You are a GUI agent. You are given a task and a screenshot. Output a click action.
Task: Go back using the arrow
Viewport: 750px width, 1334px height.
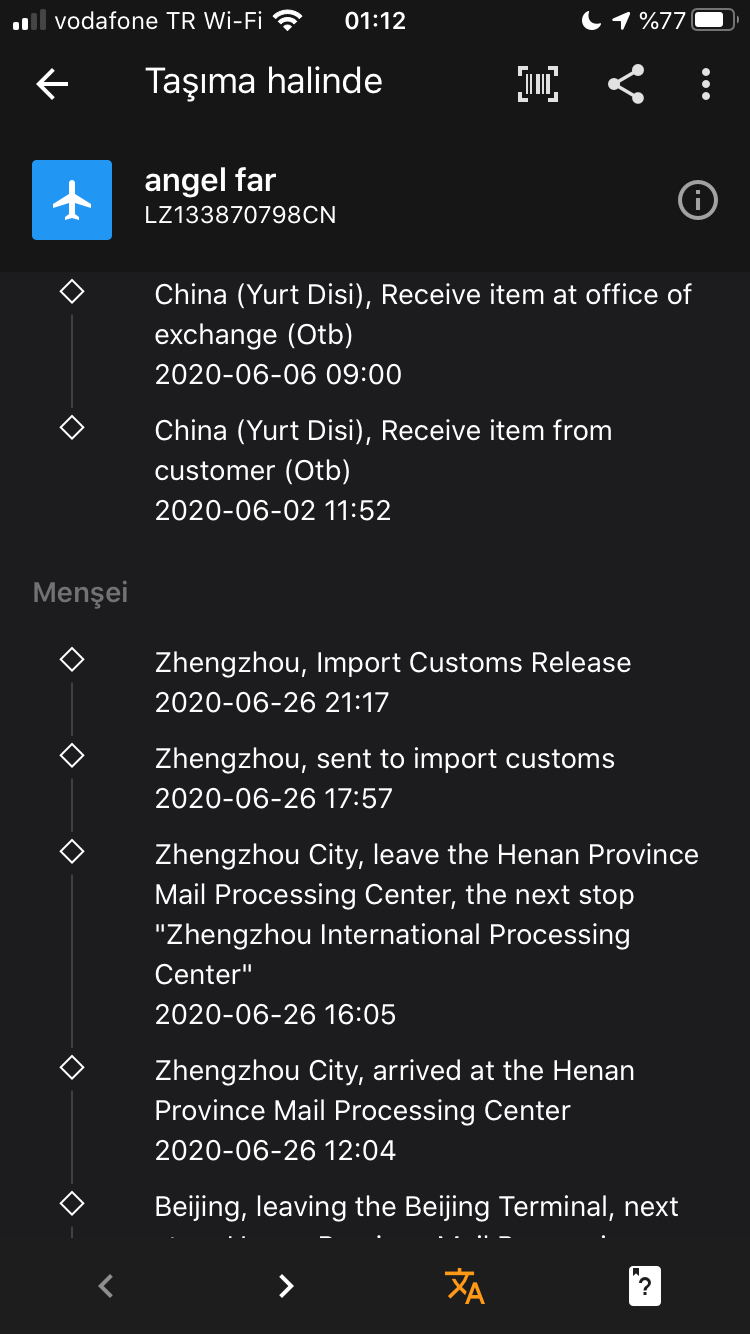[x=52, y=84]
